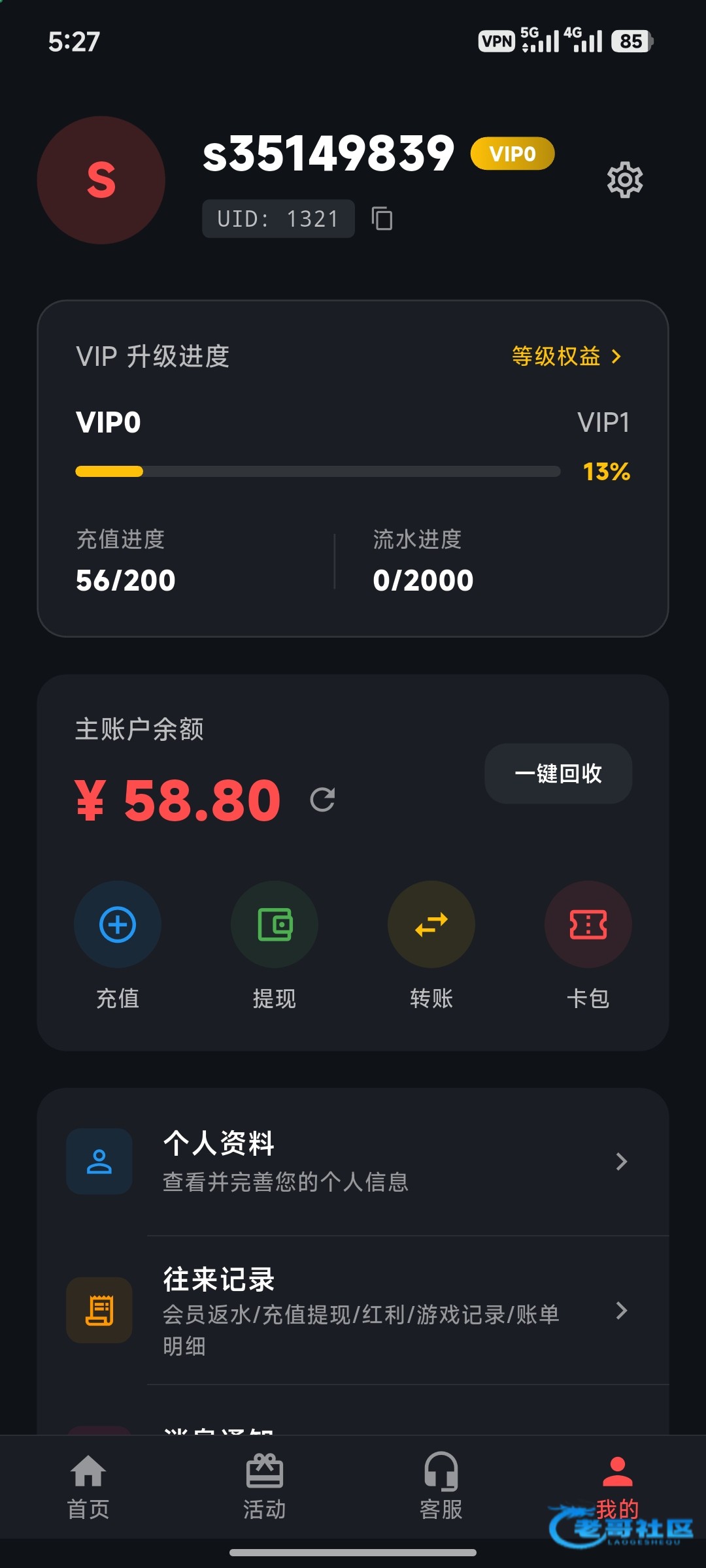Open the 往来记录 records row
Image resolution: width=706 pixels, height=1568 pixels.
click(x=353, y=1311)
